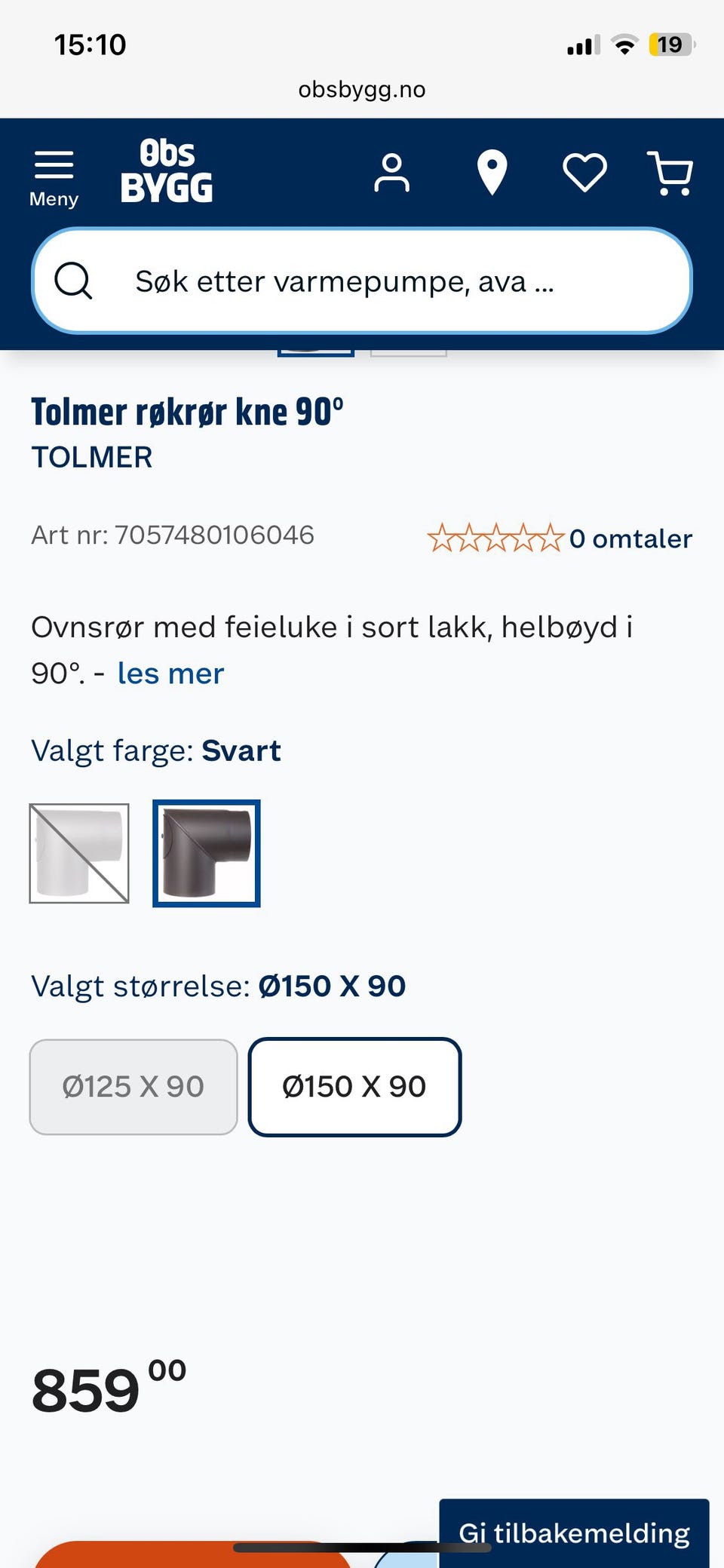This screenshot has height=1568, width=724.
Task: Click the magnifying glass search icon
Action: point(74,281)
